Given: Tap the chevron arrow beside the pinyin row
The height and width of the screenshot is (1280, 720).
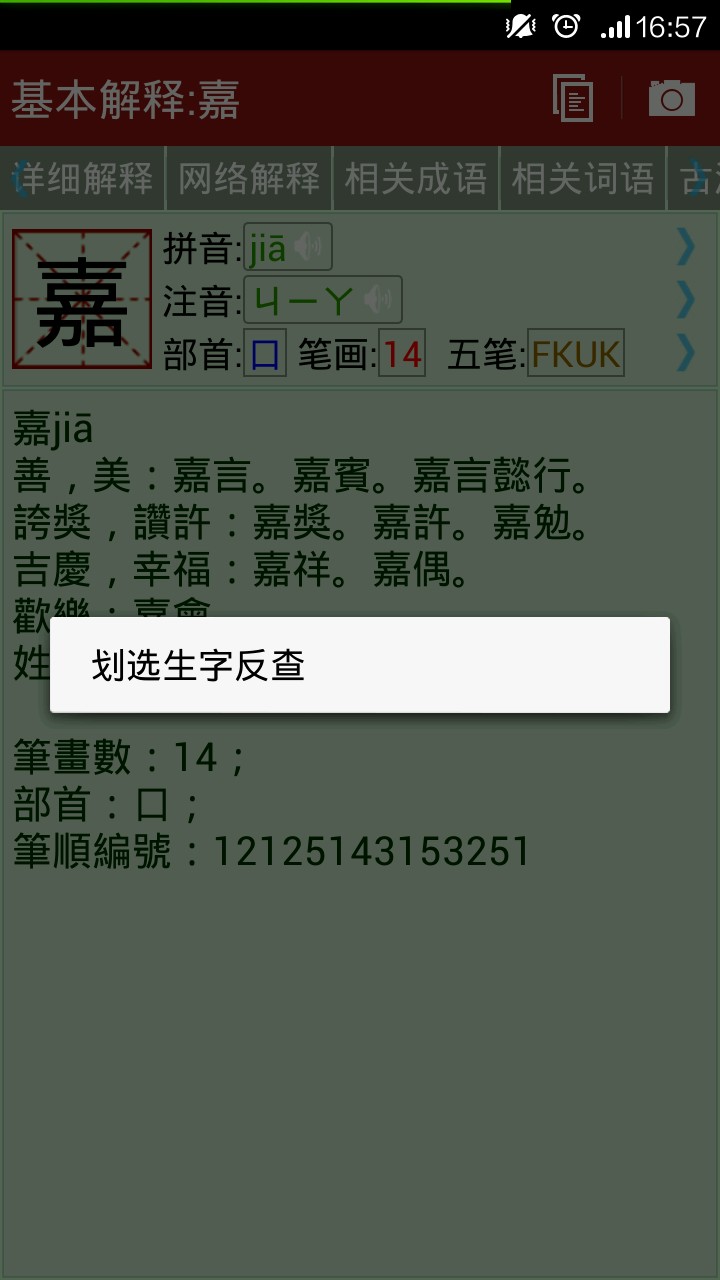Looking at the screenshot, I should coord(686,246).
